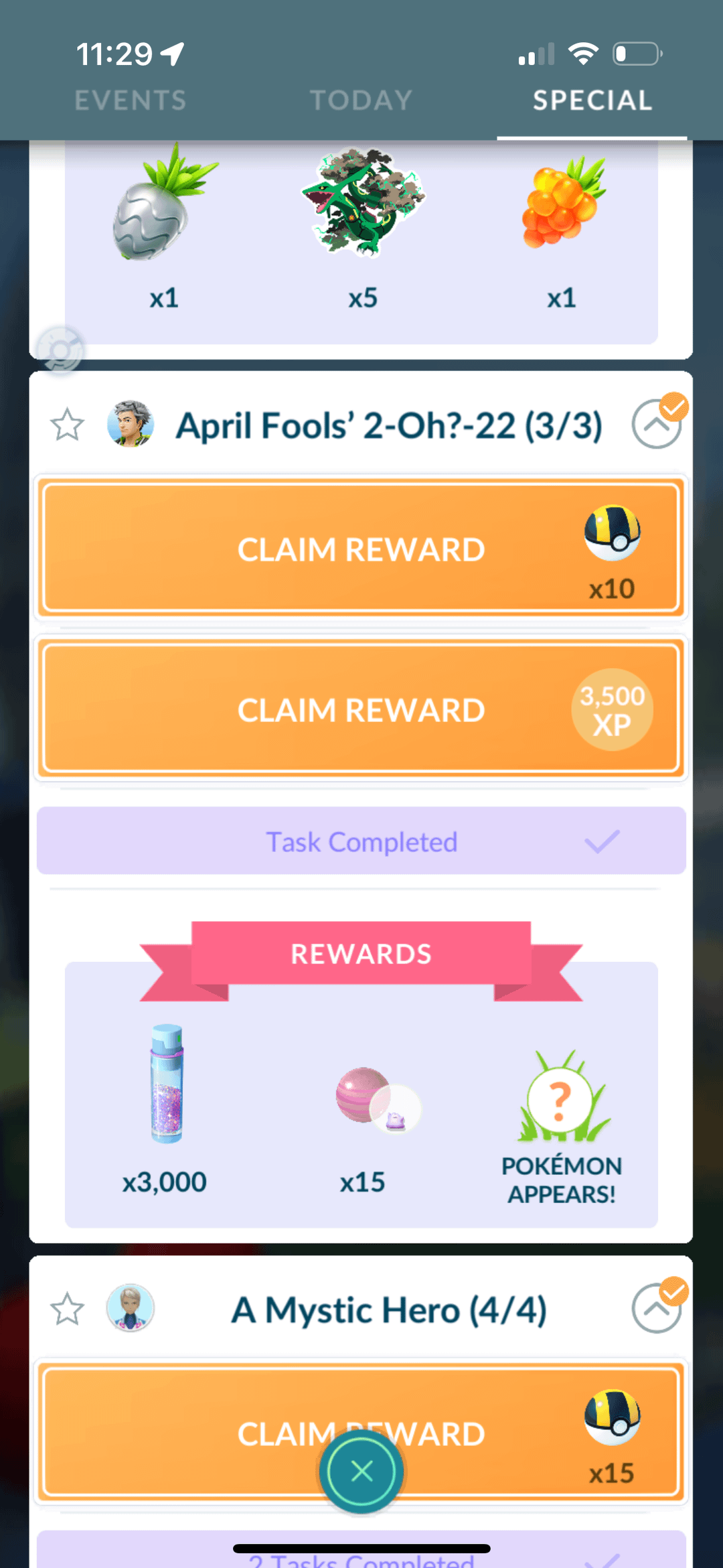Collapse the A Mystic Hero section
Viewport: 723px width, 1568px height.
click(x=656, y=1309)
